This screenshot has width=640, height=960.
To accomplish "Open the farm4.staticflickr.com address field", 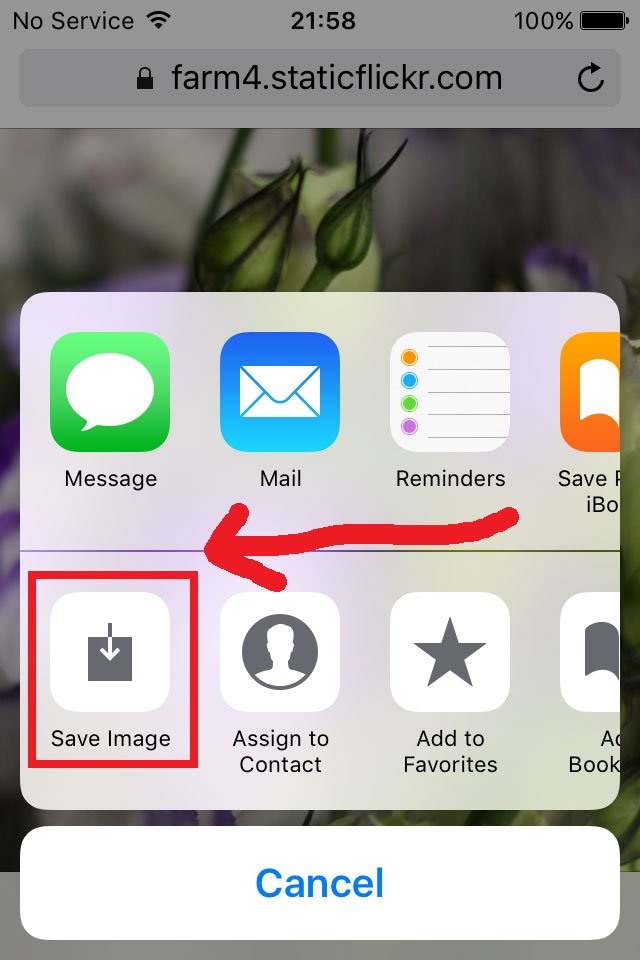I will (x=320, y=78).
